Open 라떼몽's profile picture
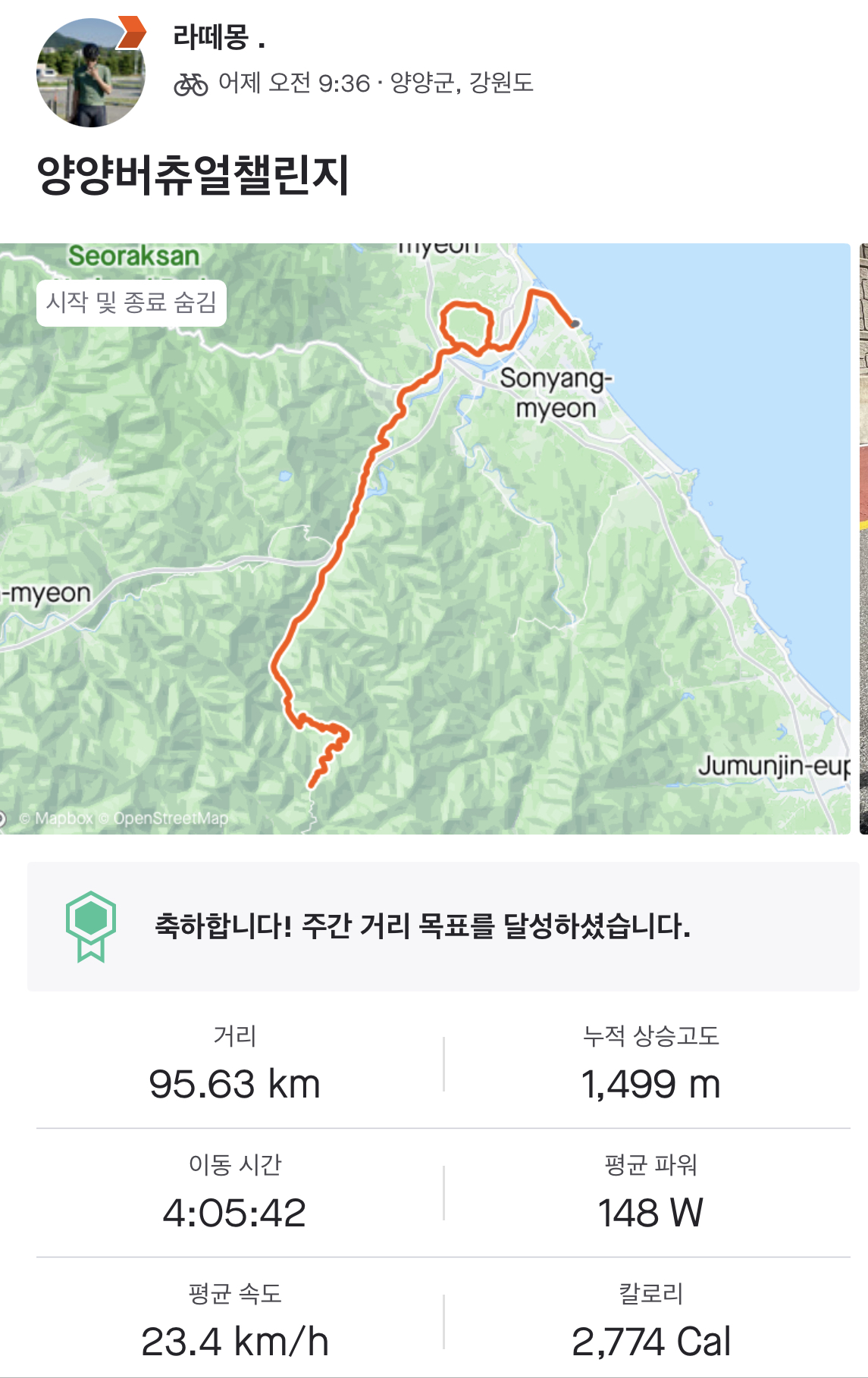The image size is (868, 1378). pyautogui.click(x=90, y=73)
